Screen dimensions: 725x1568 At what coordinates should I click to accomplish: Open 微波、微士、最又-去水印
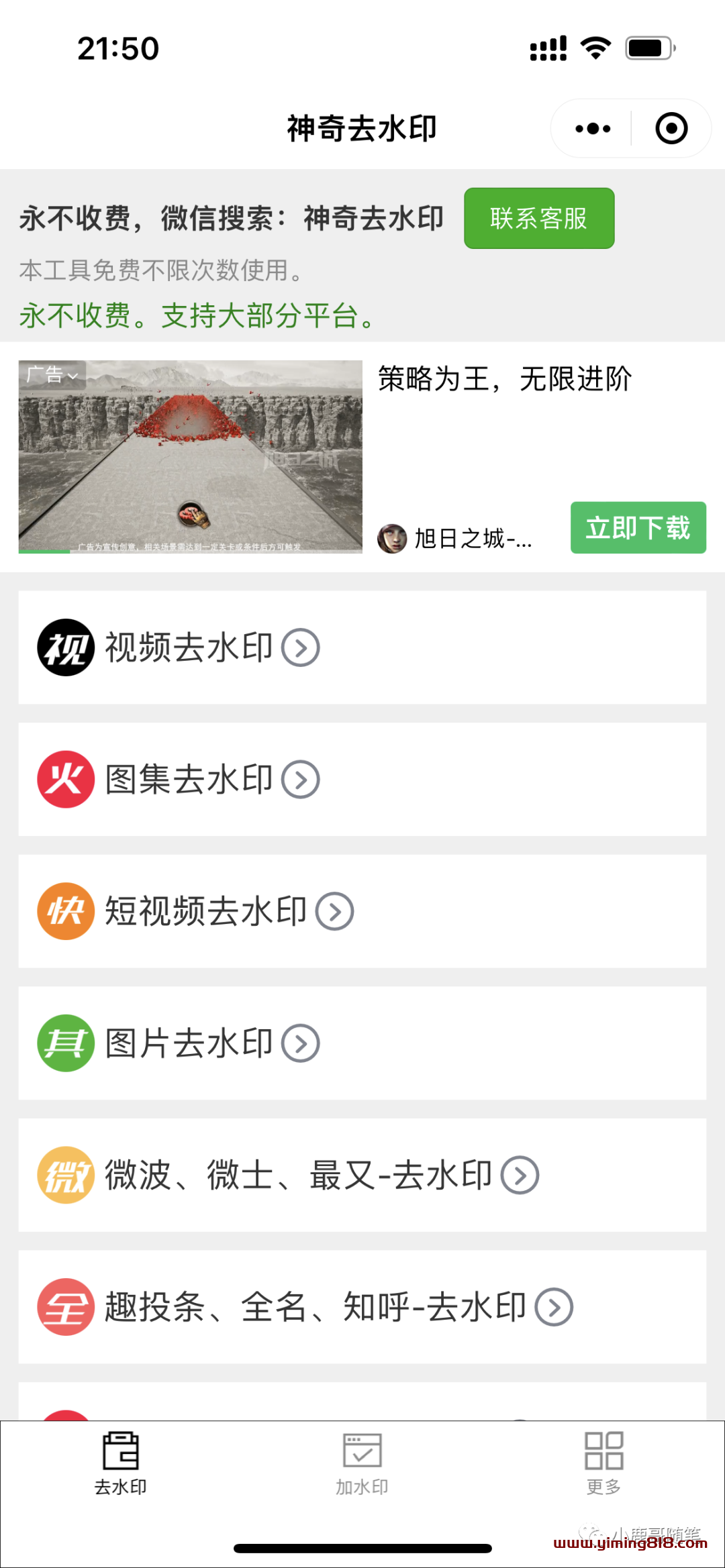[x=362, y=1175]
